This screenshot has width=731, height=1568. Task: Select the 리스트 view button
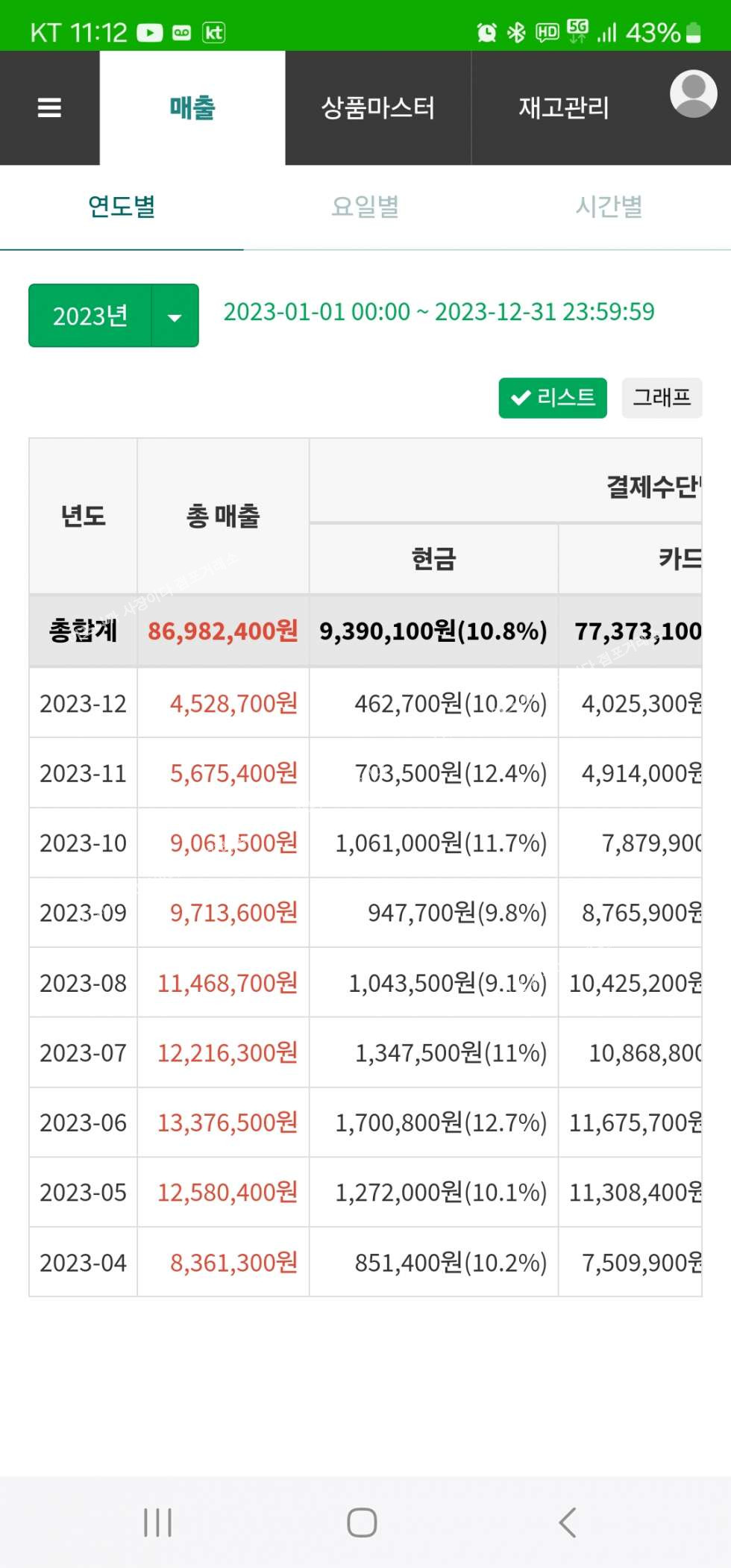coord(553,398)
